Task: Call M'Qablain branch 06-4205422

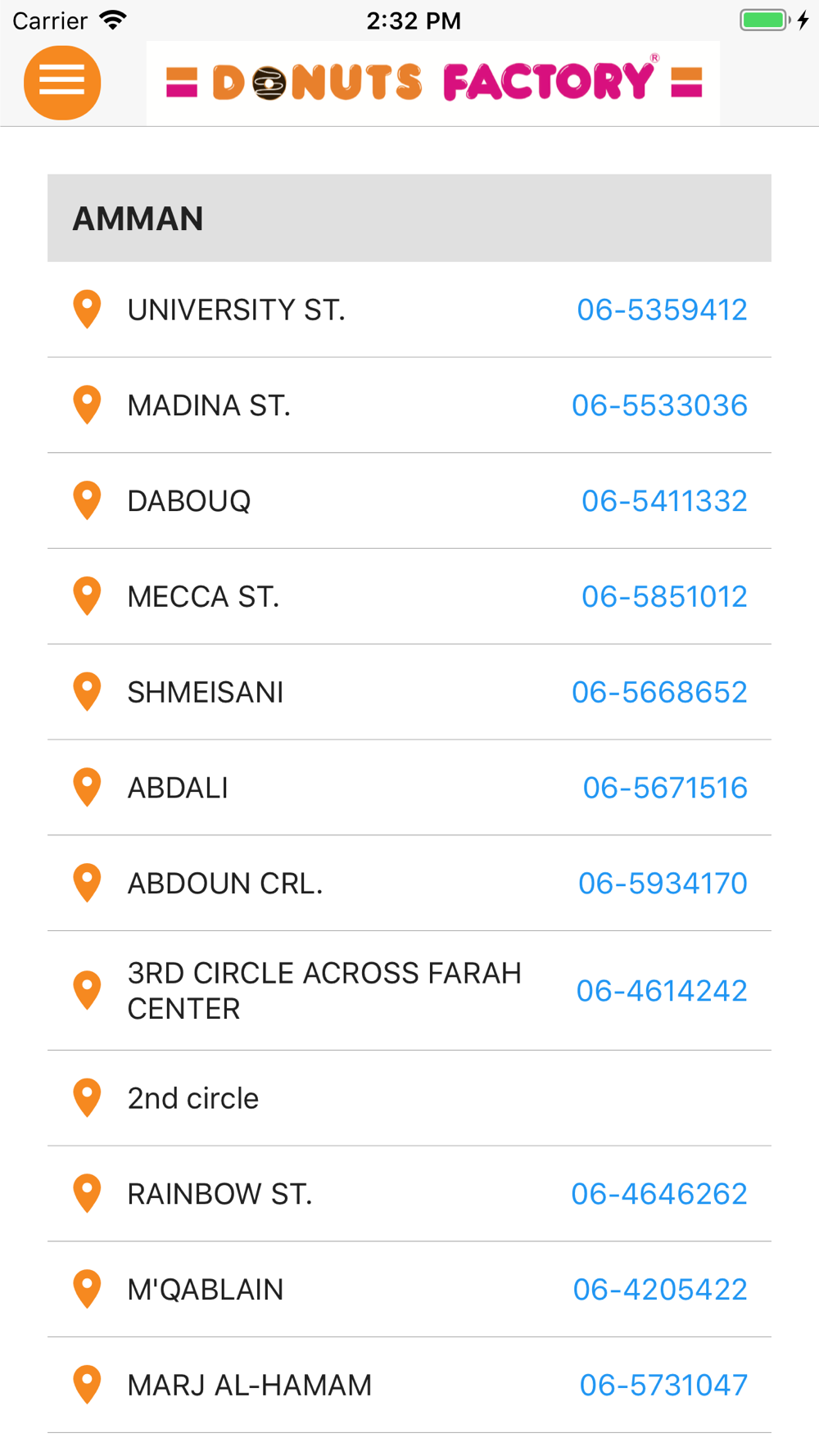Action: coord(660,1290)
